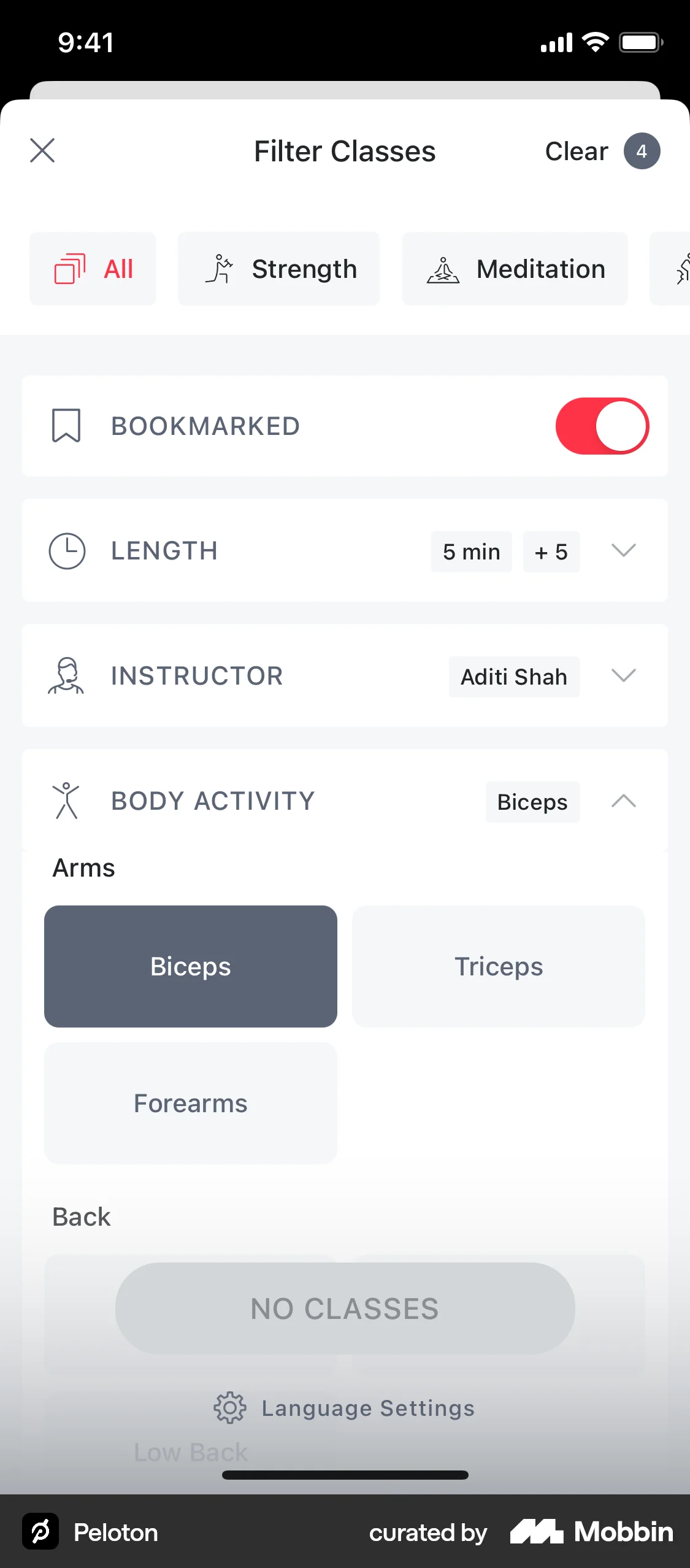The height and width of the screenshot is (1568, 690).
Task: Expand the LENGTH section chevron
Action: (x=624, y=551)
